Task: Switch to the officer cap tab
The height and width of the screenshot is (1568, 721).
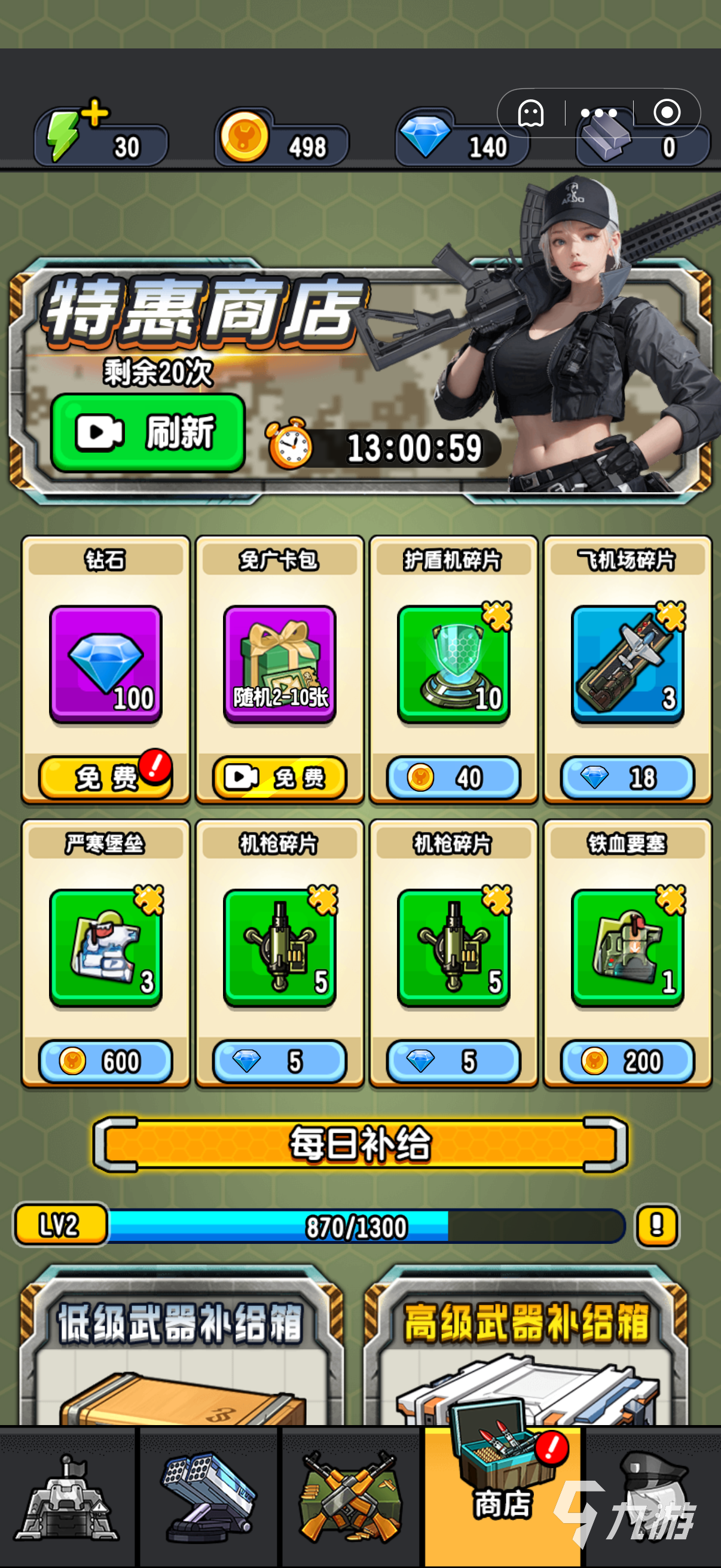Action: (652, 1497)
